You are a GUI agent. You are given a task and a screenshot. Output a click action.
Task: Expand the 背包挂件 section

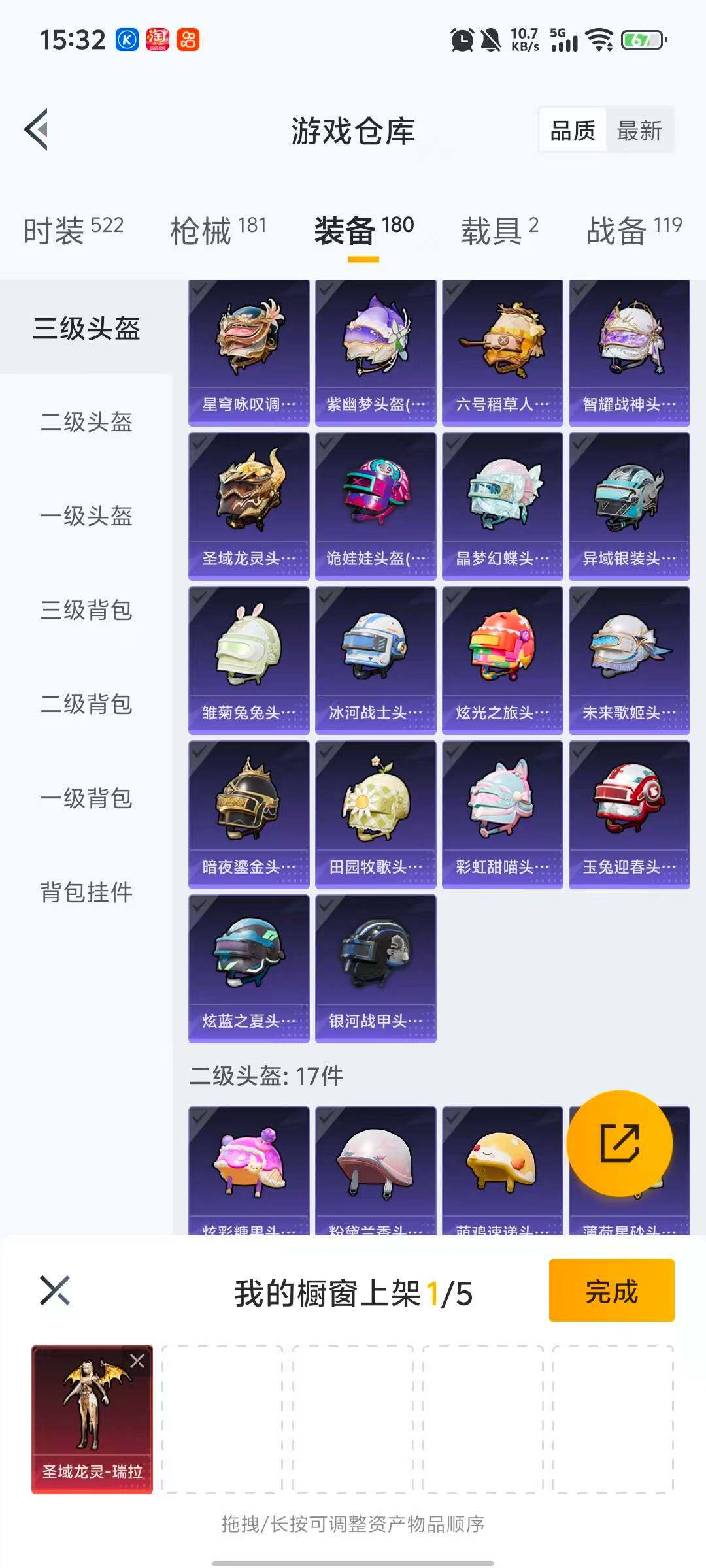[86, 890]
